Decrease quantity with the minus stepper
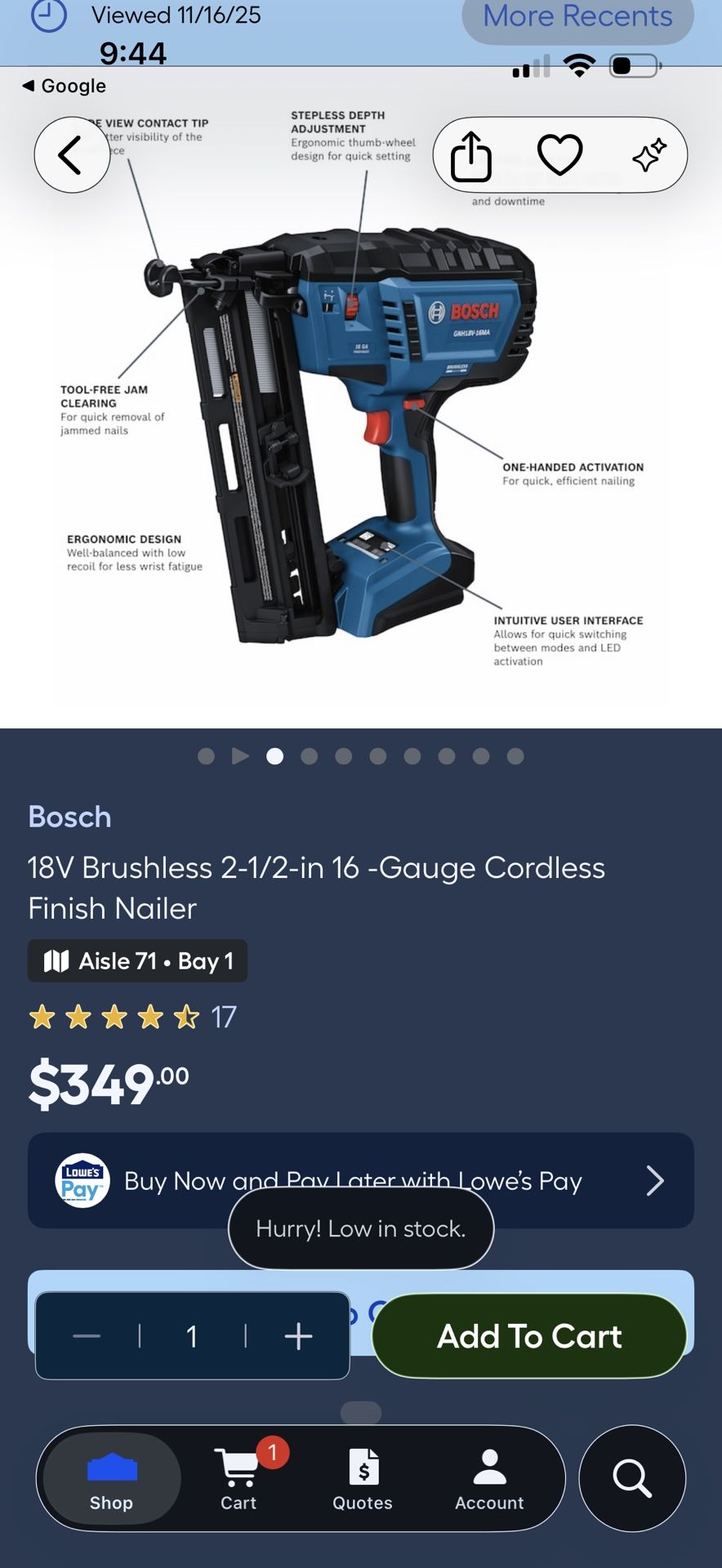 (87, 1336)
